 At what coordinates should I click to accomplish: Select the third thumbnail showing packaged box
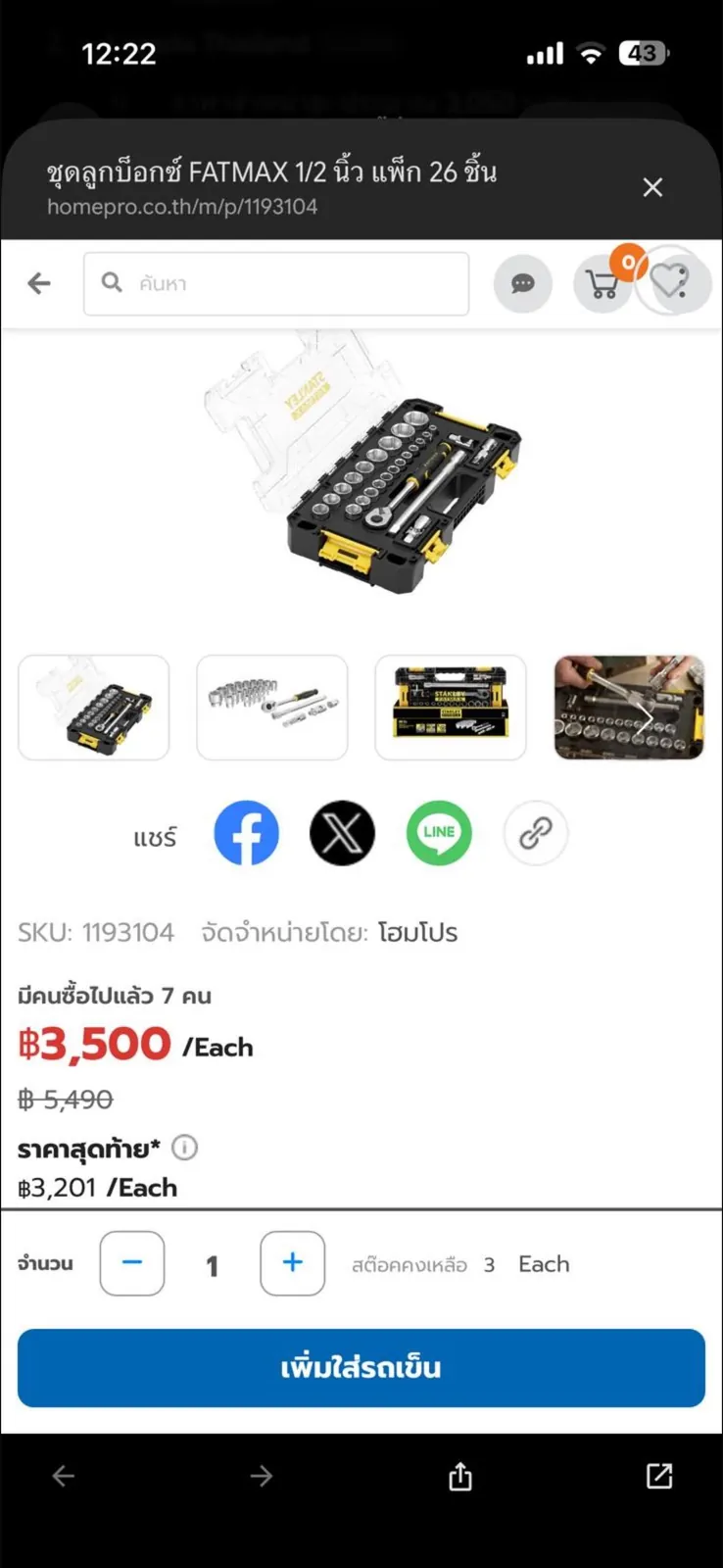click(451, 708)
